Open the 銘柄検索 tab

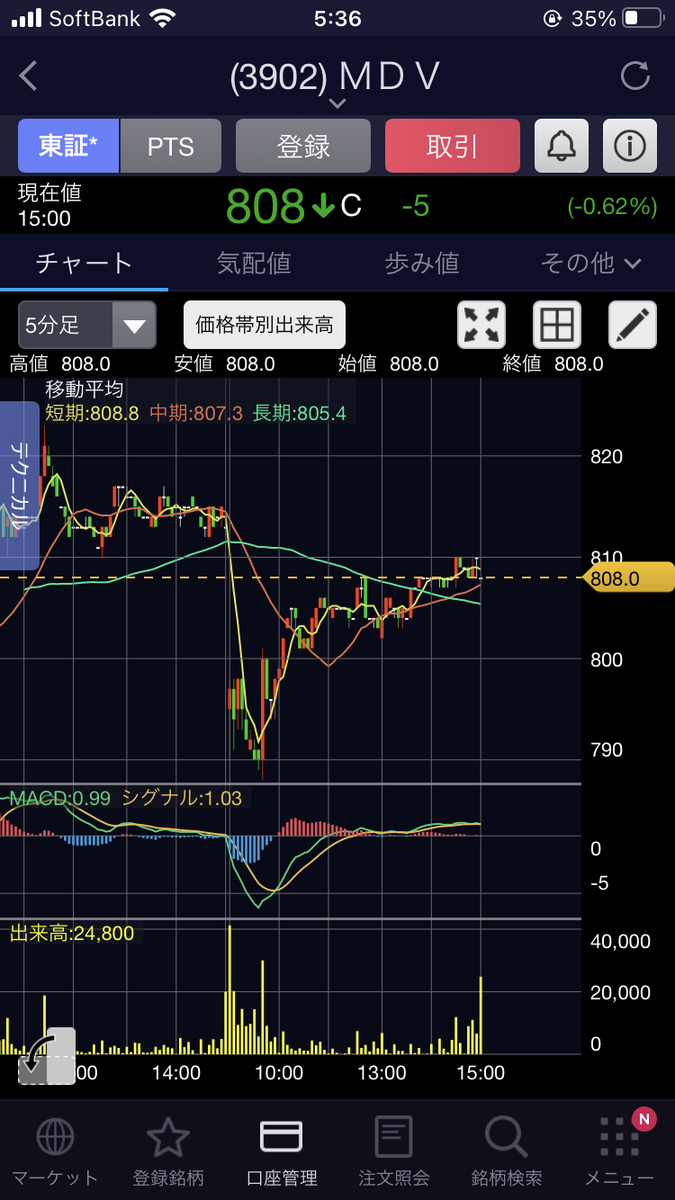coord(507,1151)
